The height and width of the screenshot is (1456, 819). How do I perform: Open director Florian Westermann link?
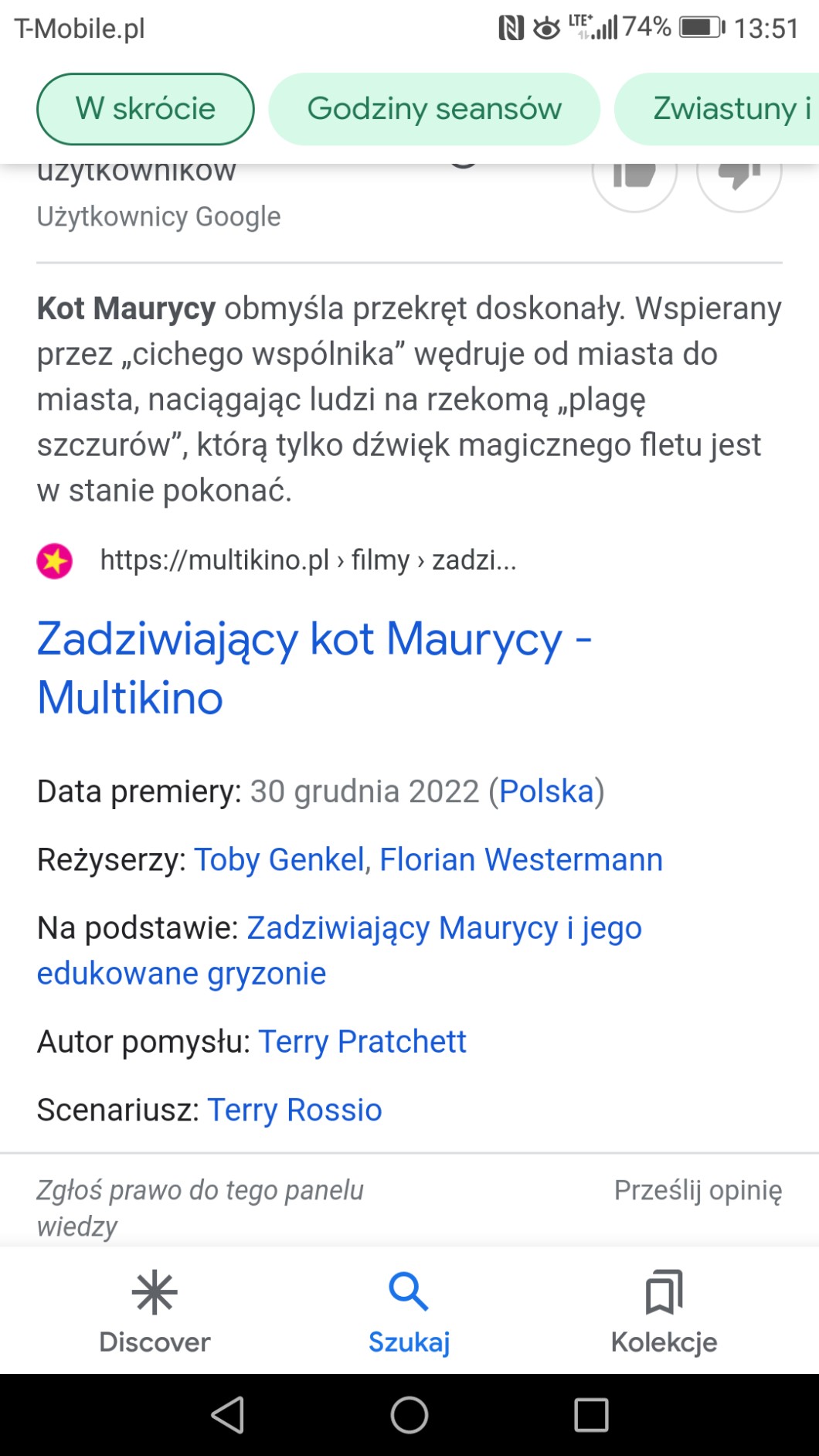[x=521, y=859]
